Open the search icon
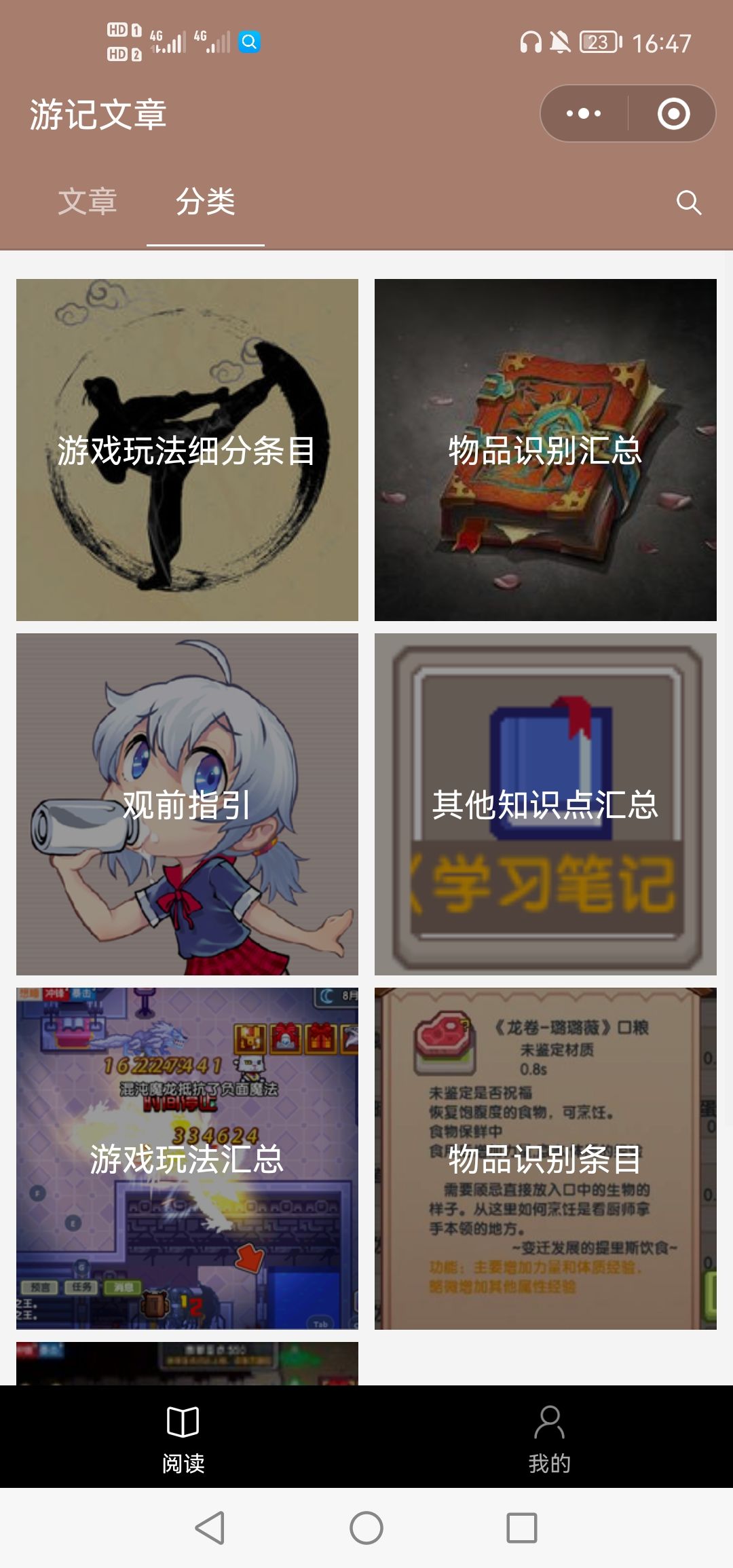Screen dimensions: 733x1568 click(x=688, y=202)
